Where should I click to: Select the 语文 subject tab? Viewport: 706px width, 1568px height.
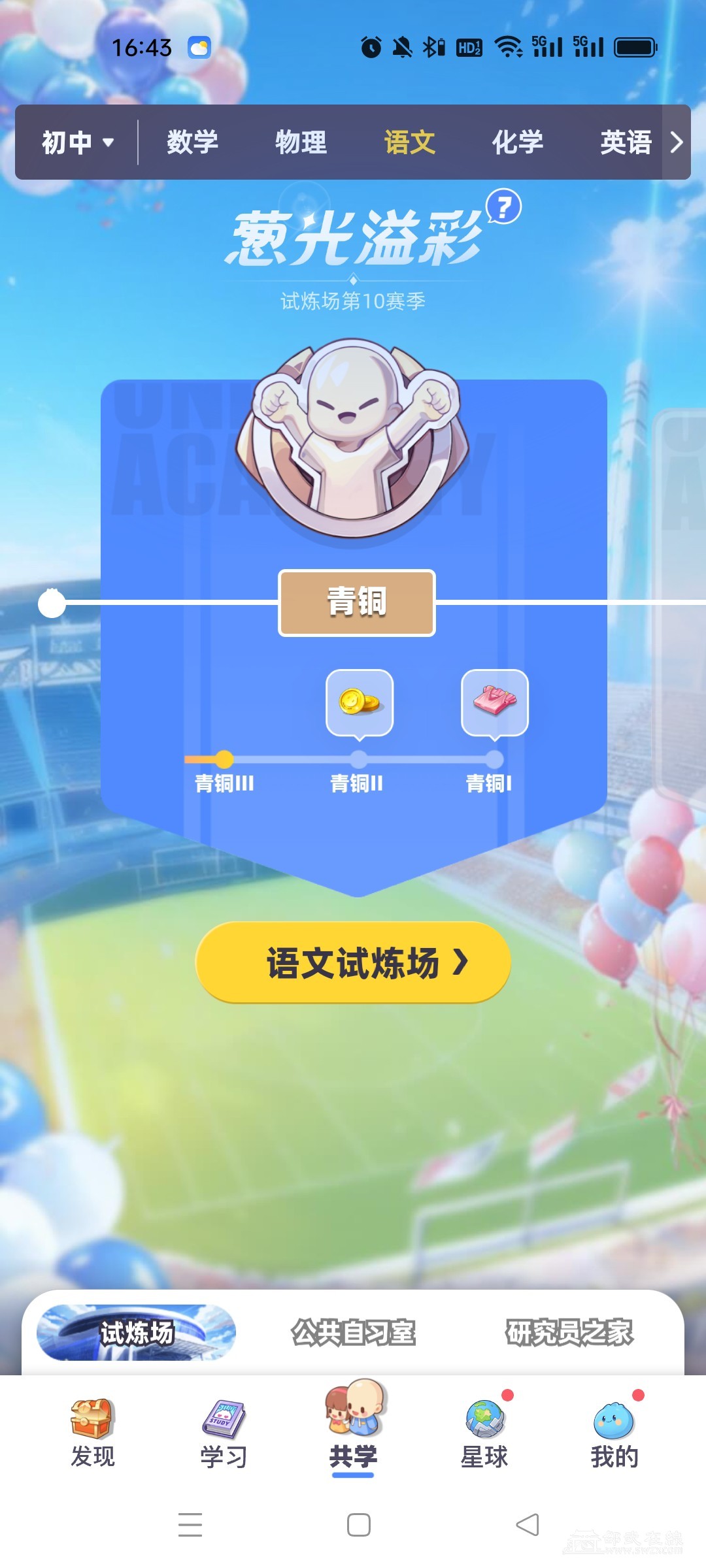[x=409, y=142]
